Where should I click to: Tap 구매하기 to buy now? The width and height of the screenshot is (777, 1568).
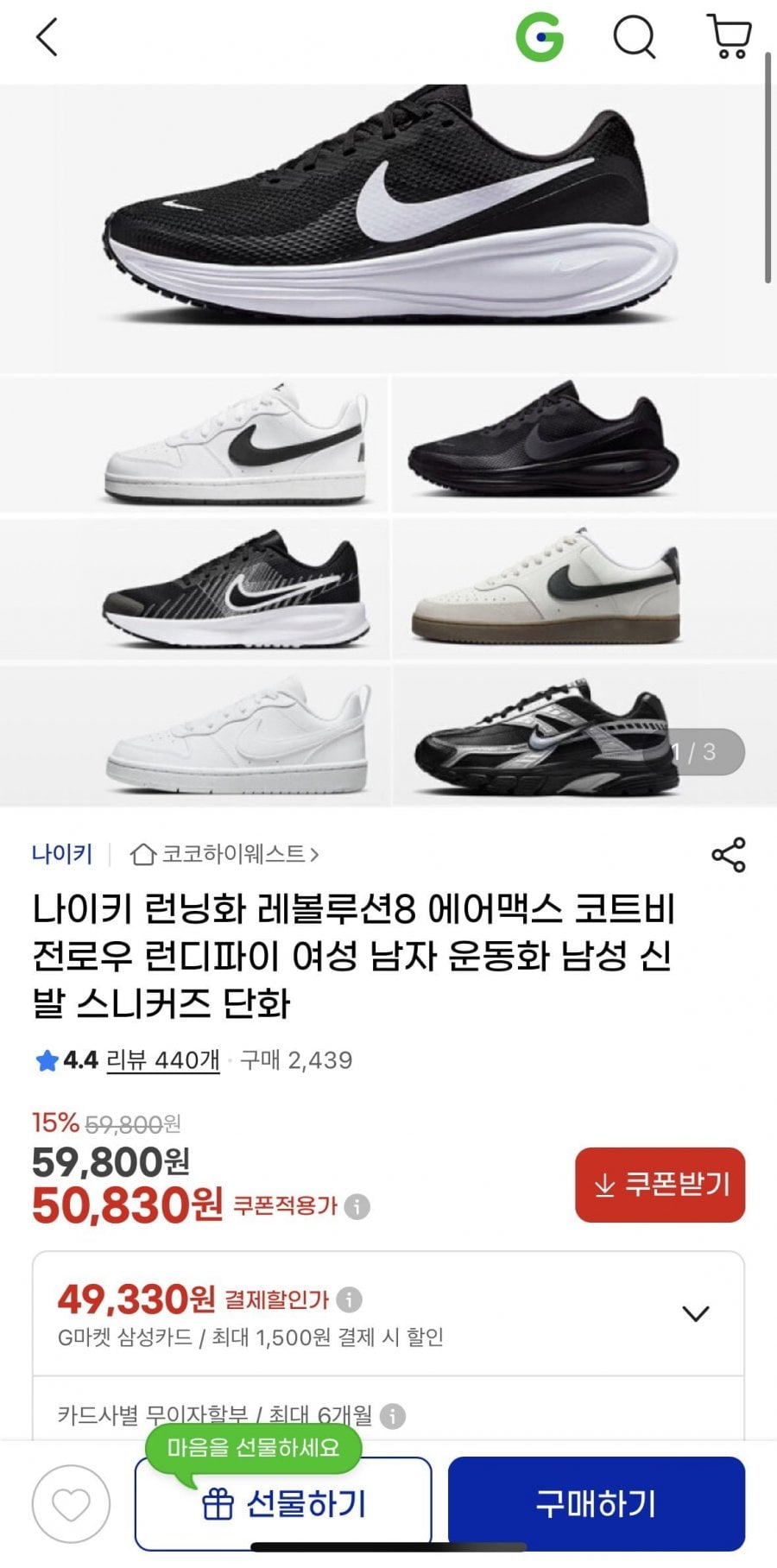pos(596,1503)
